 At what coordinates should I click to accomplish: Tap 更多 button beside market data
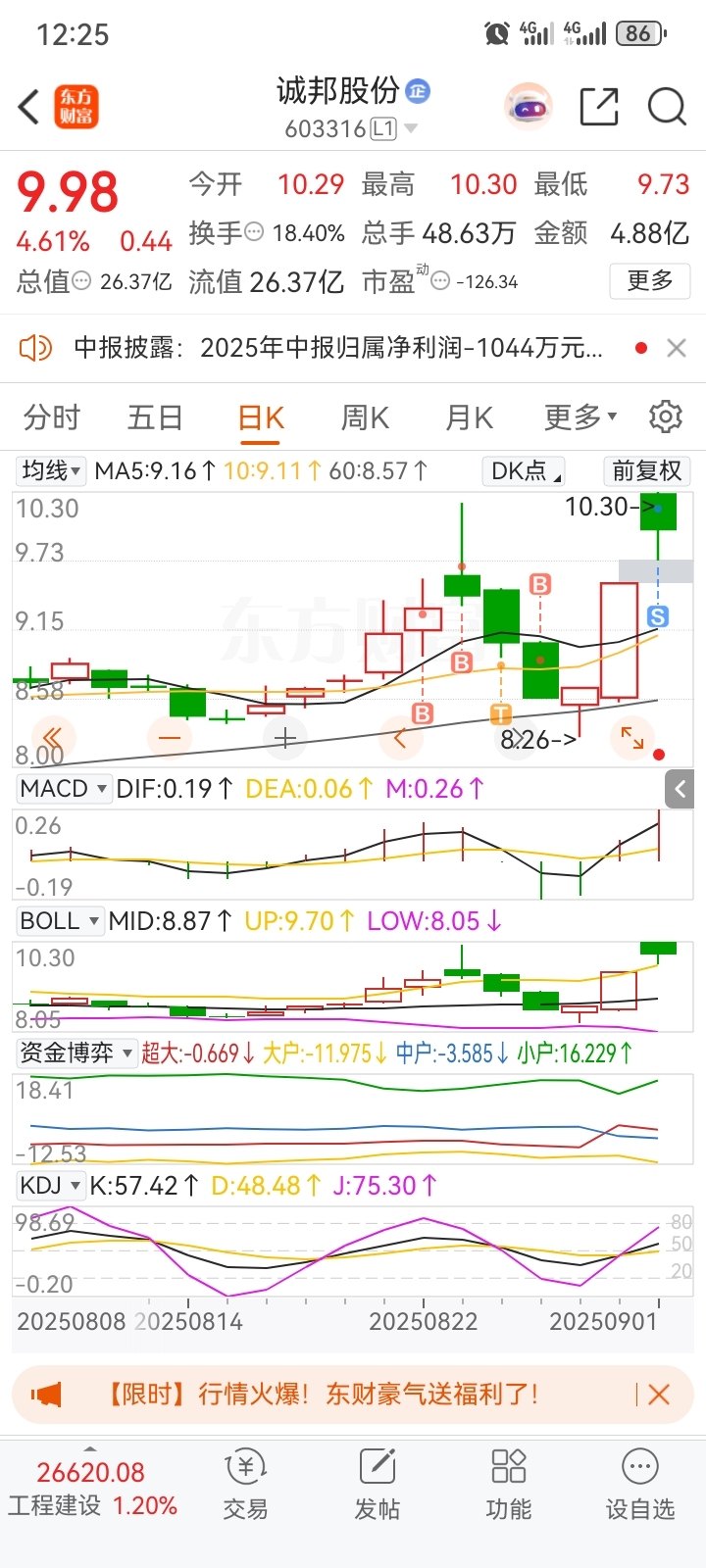tap(650, 281)
